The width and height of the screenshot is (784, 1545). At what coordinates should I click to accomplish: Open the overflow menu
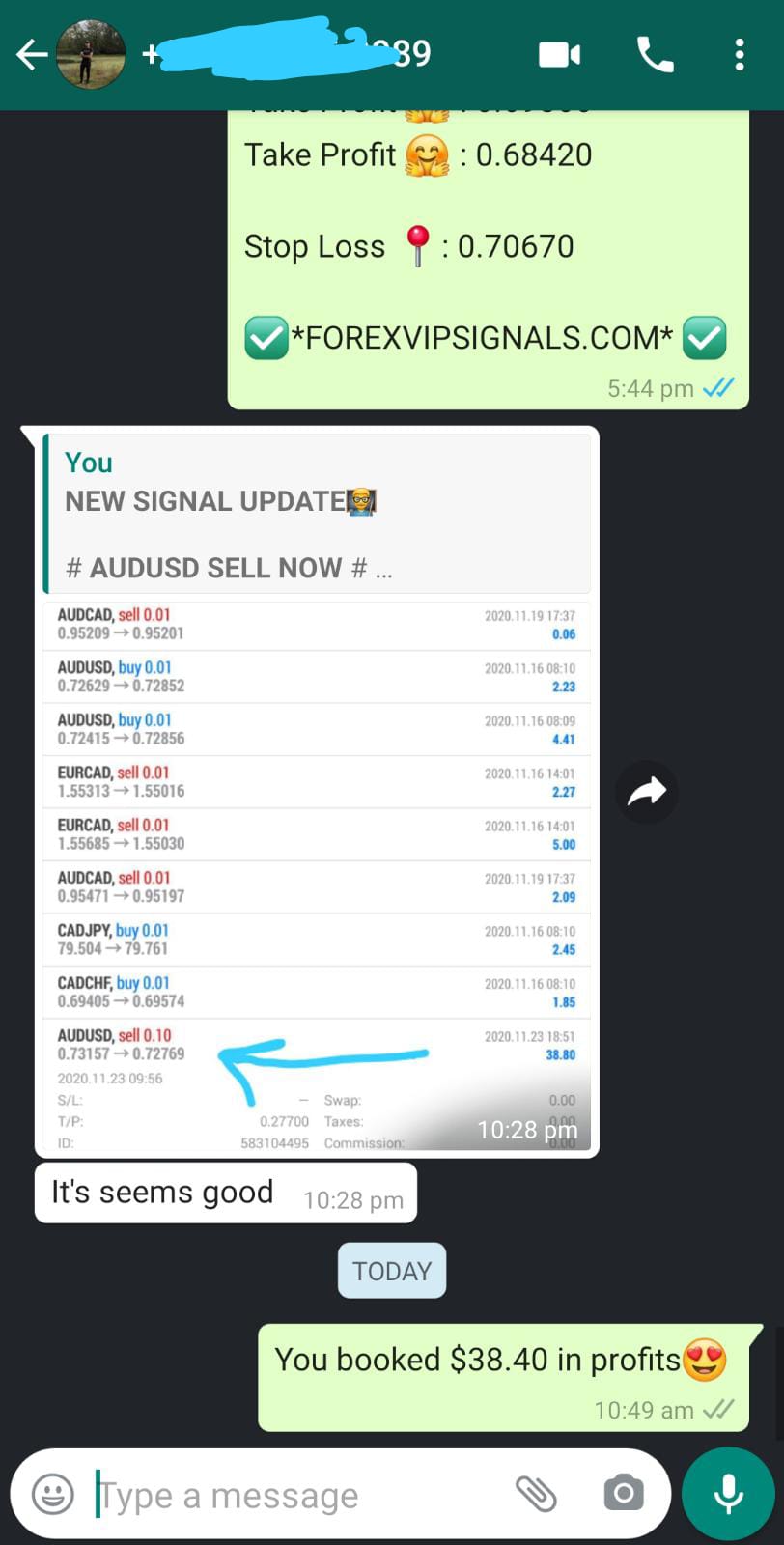pyautogui.click(x=740, y=55)
